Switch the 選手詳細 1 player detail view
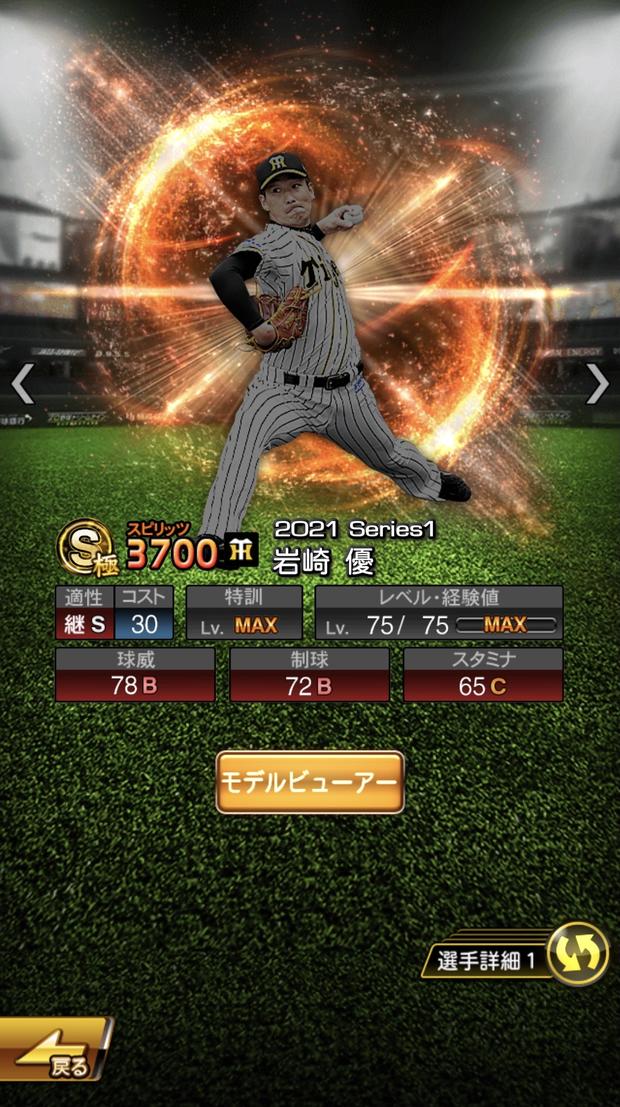The width and height of the screenshot is (620, 1107). [x=578, y=953]
